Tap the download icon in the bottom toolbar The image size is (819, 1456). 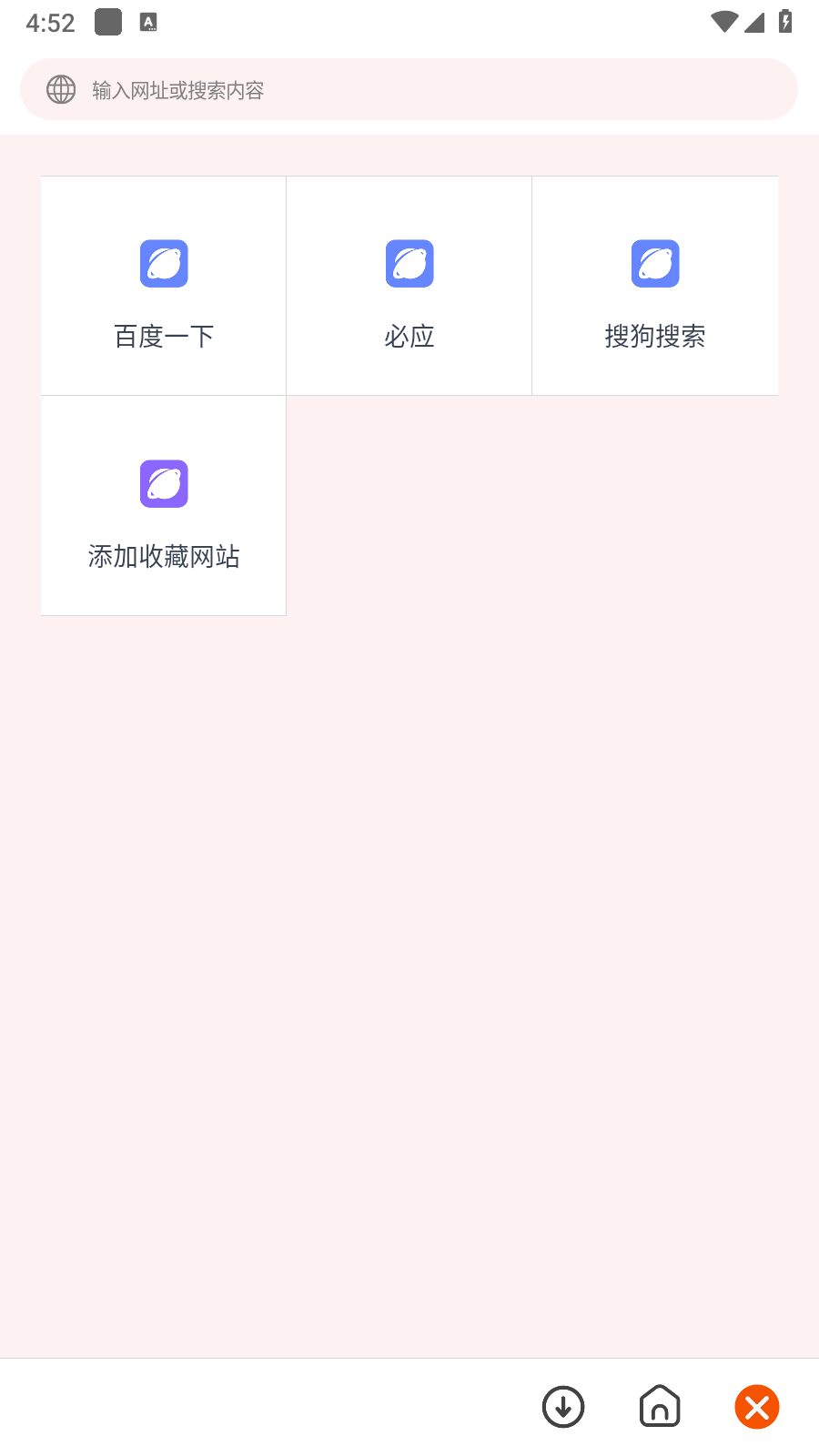pos(562,1407)
